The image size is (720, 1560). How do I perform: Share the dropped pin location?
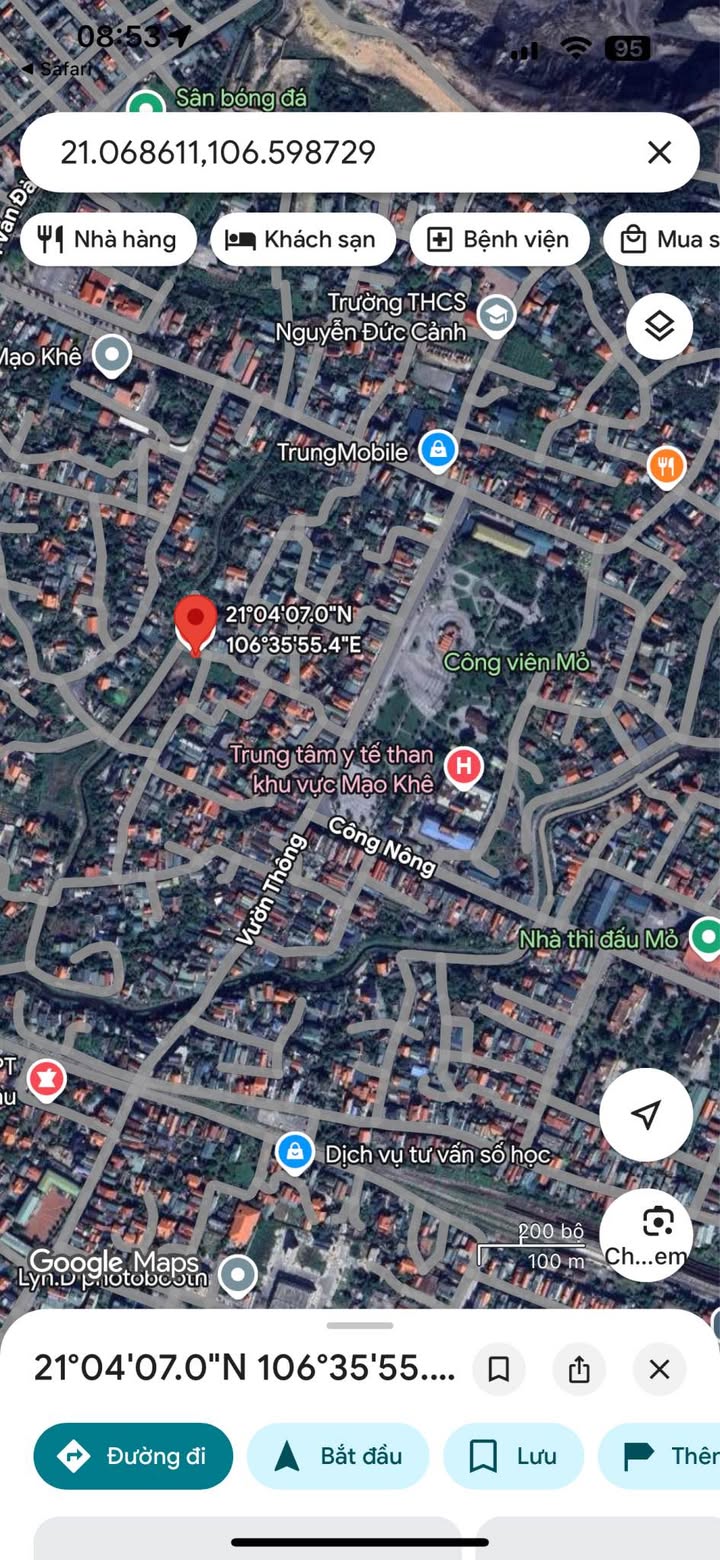coord(579,1368)
